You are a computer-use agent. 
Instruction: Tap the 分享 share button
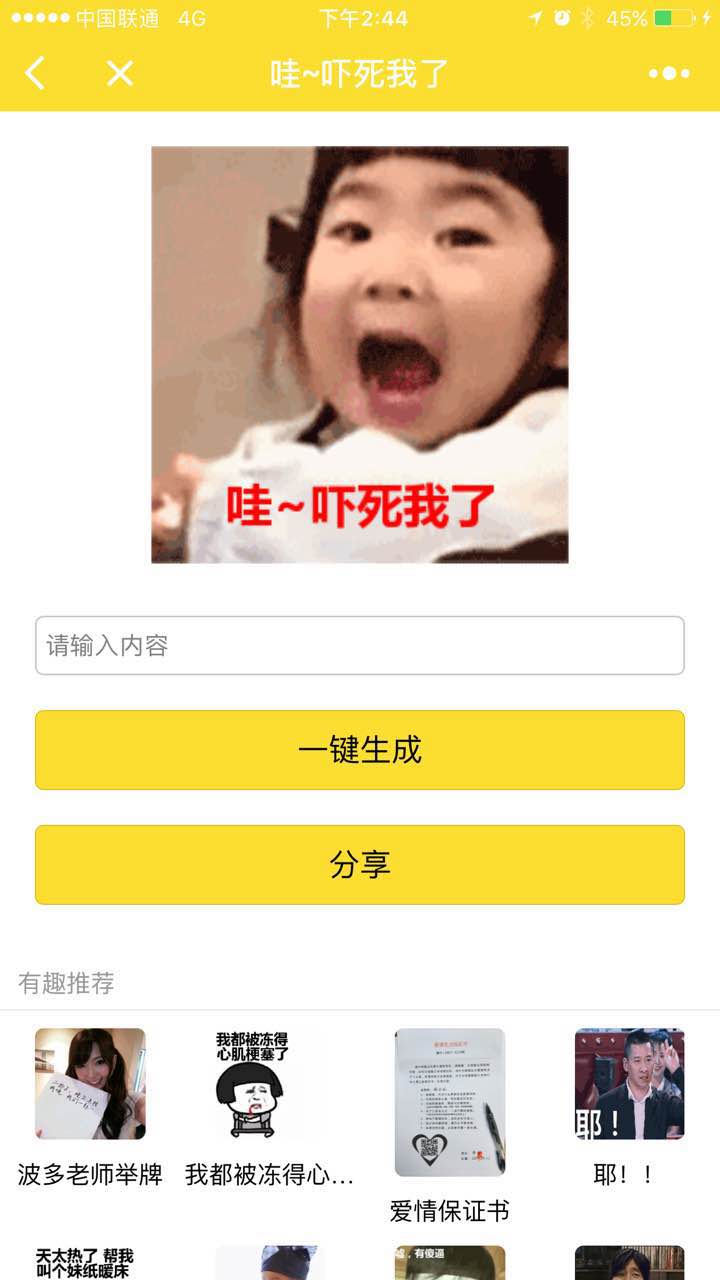(360, 865)
